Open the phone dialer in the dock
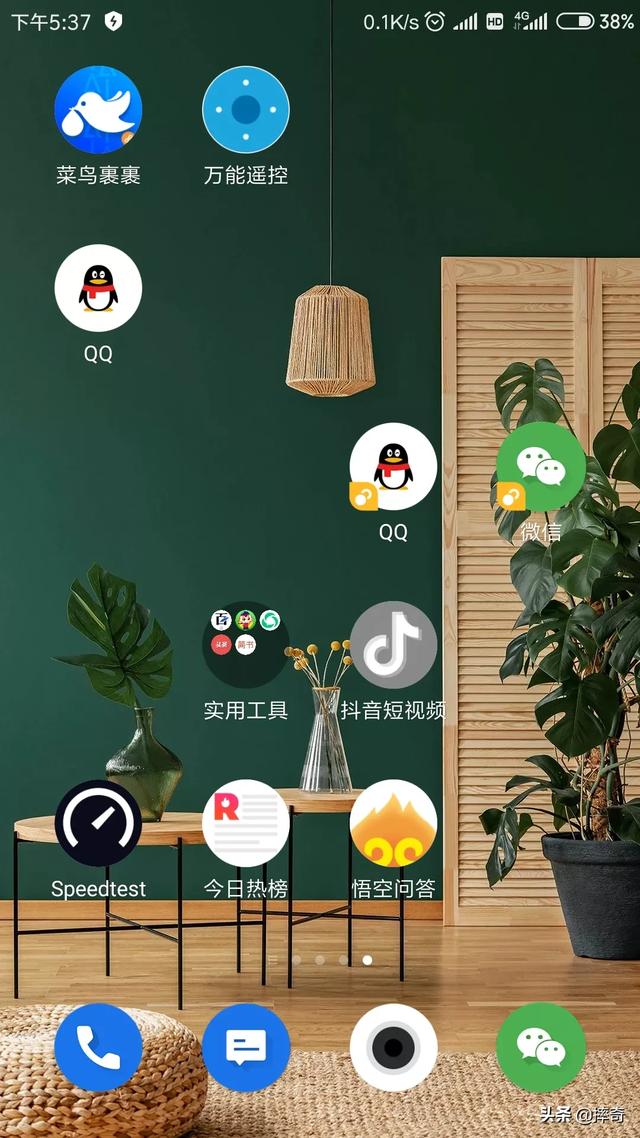Image resolution: width=640 pixels, height=1138 pixels. pos(98,1047)
